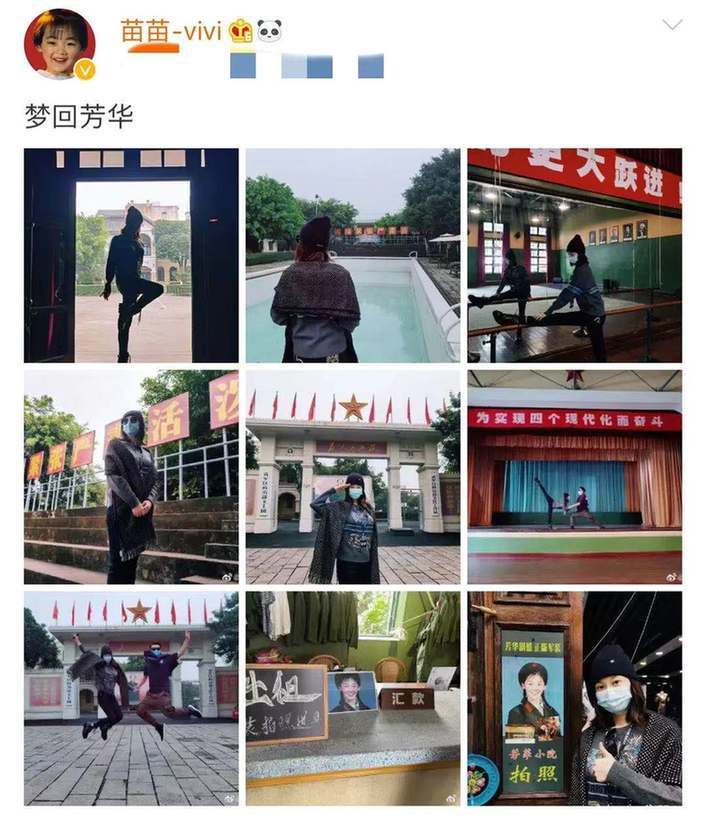
Task: Open the saluting photo at the gate
Action: pos(353,477)
